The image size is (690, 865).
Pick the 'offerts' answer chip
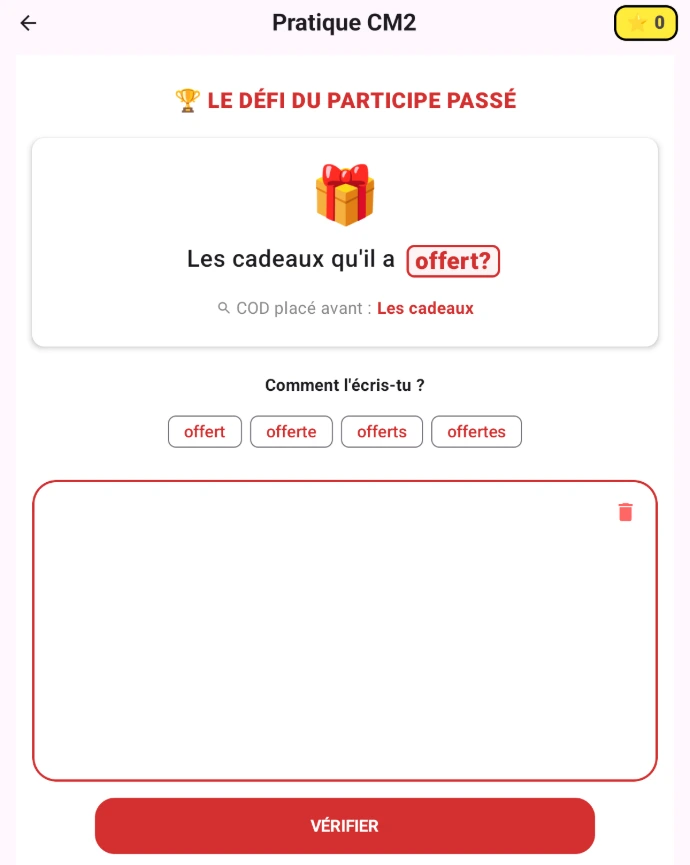pos(382,432)
